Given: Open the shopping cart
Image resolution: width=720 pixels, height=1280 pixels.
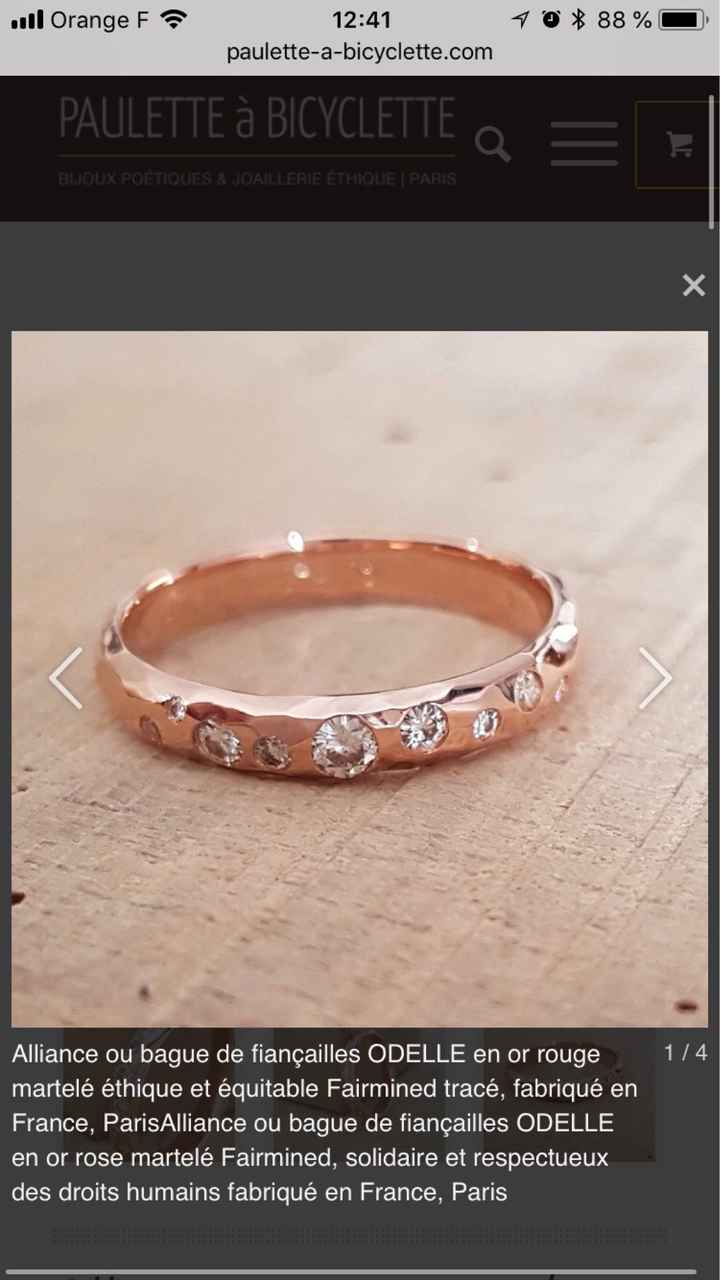Looking at the screenshot, I should 679,145.
